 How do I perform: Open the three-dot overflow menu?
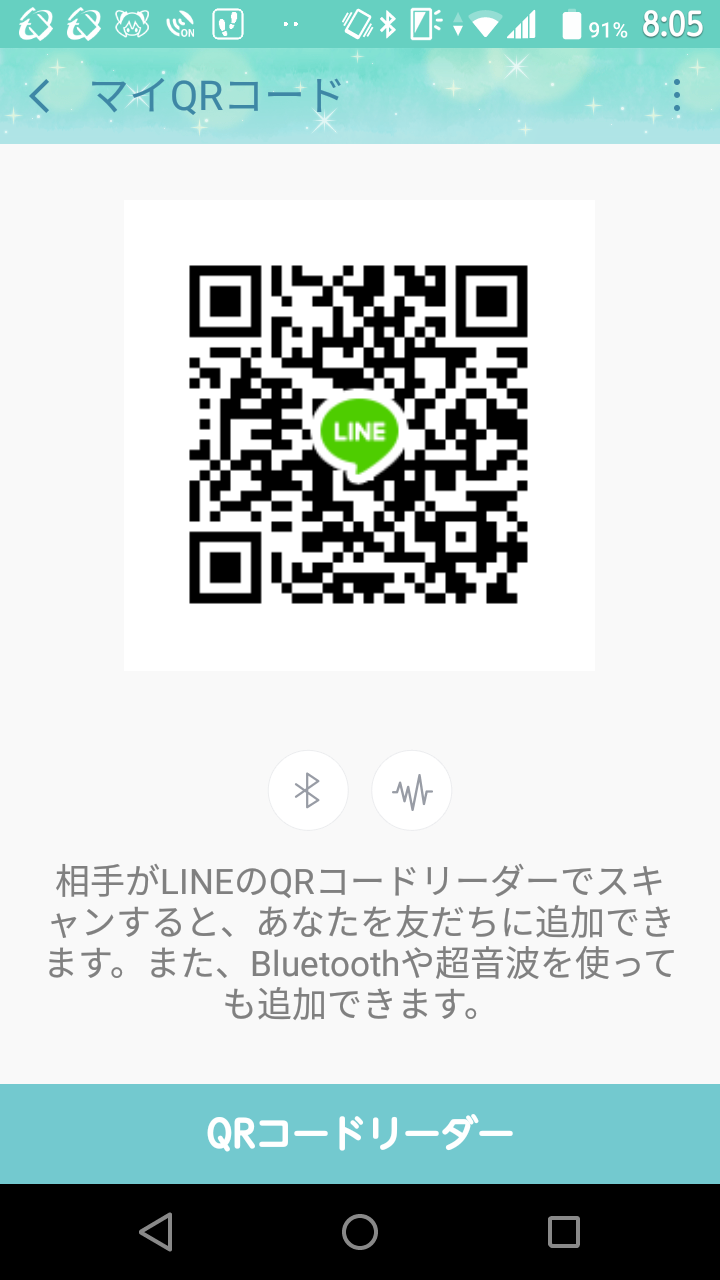pyautogui.click(x=677, y=96)
